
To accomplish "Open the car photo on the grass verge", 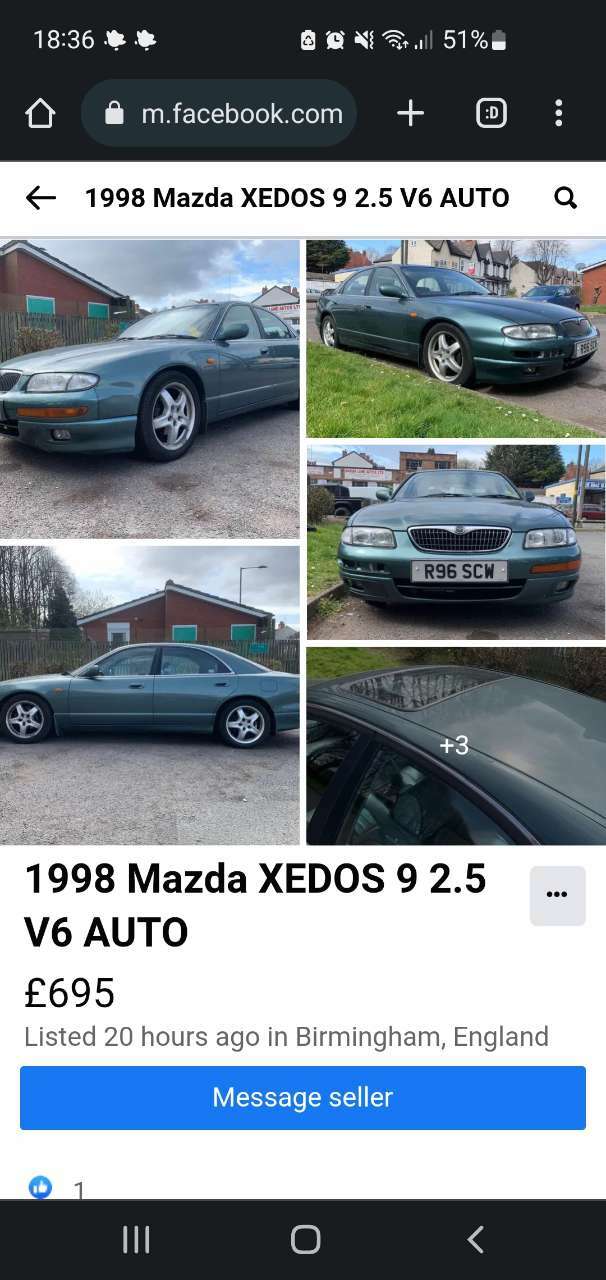I will (x=455, y=338).
